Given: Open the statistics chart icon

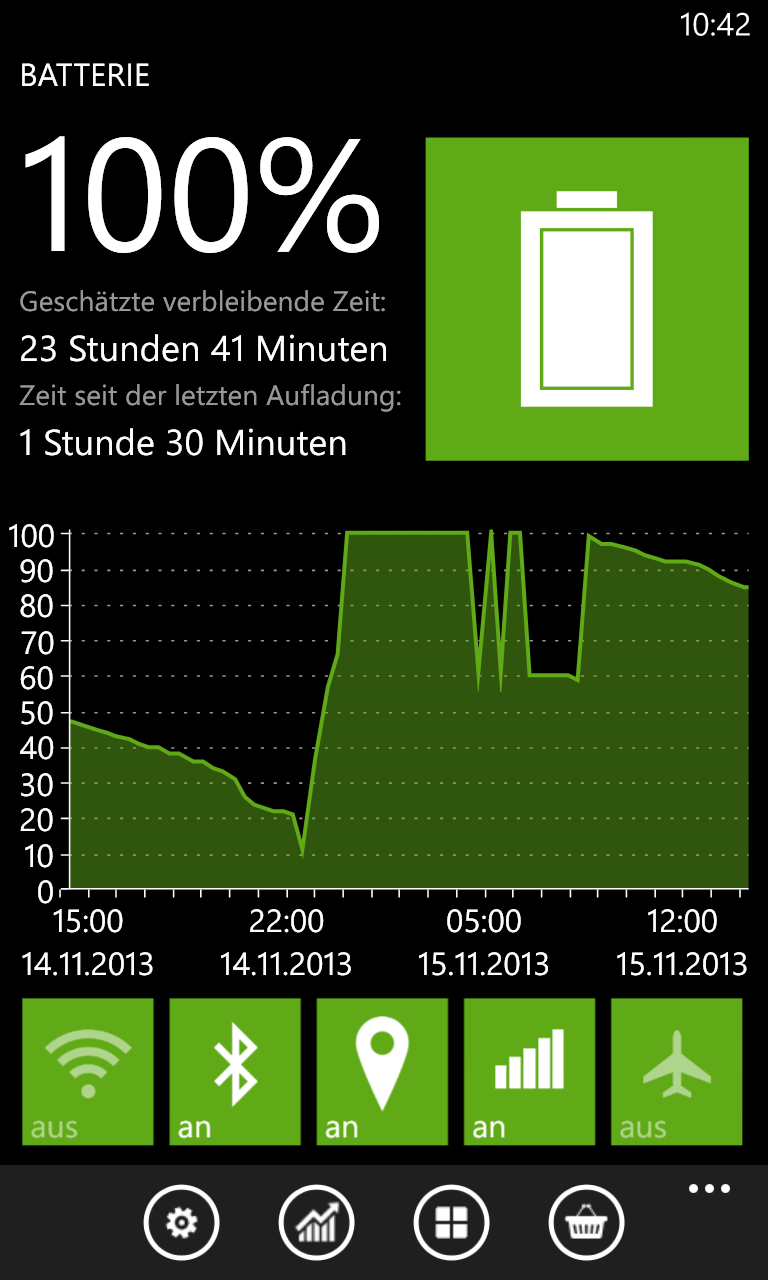Looking at the screenshot, I should coord(316,1222).
